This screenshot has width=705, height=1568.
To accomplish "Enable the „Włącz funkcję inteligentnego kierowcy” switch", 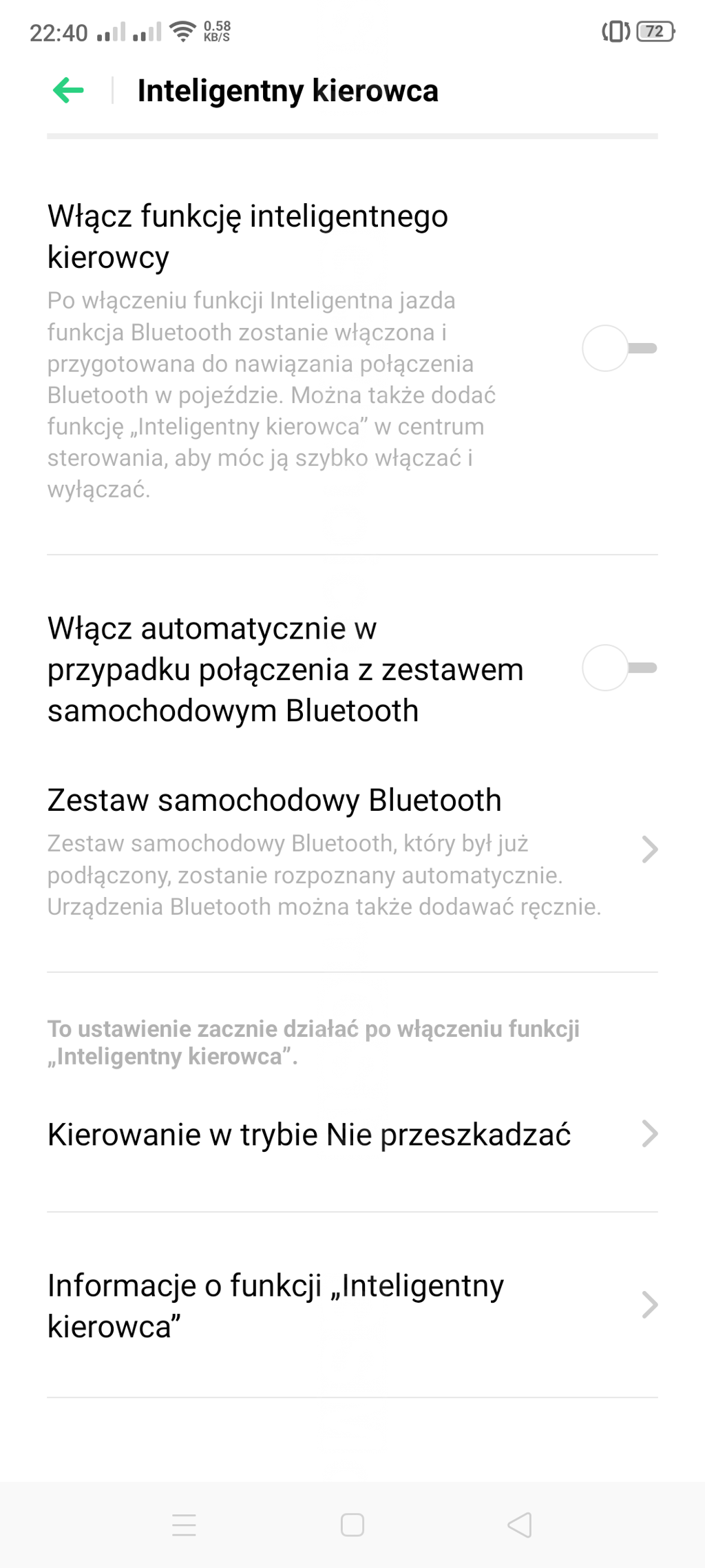I will click(x=619, y=349).
